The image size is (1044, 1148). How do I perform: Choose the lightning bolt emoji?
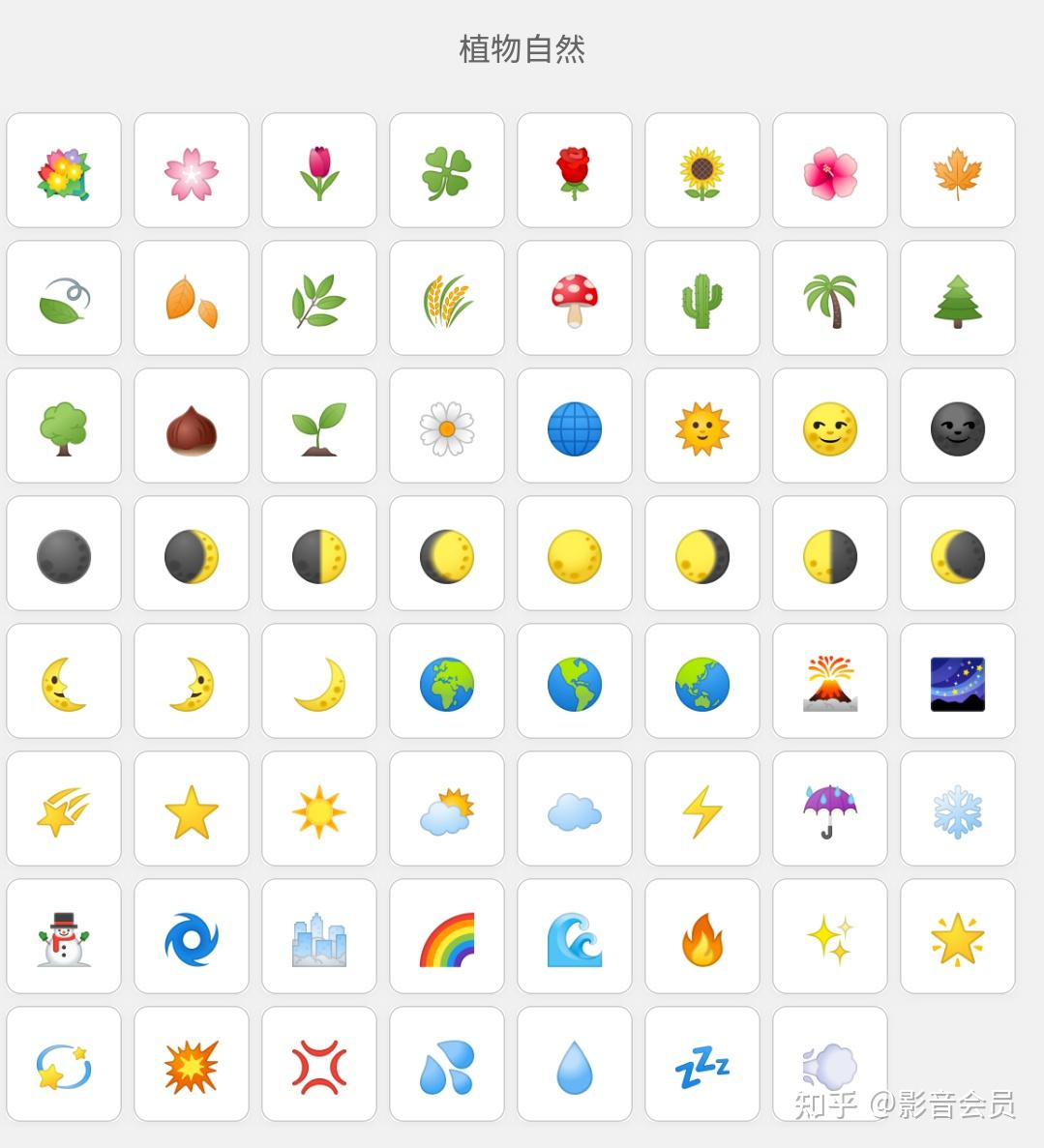click(x=702, y=809)
